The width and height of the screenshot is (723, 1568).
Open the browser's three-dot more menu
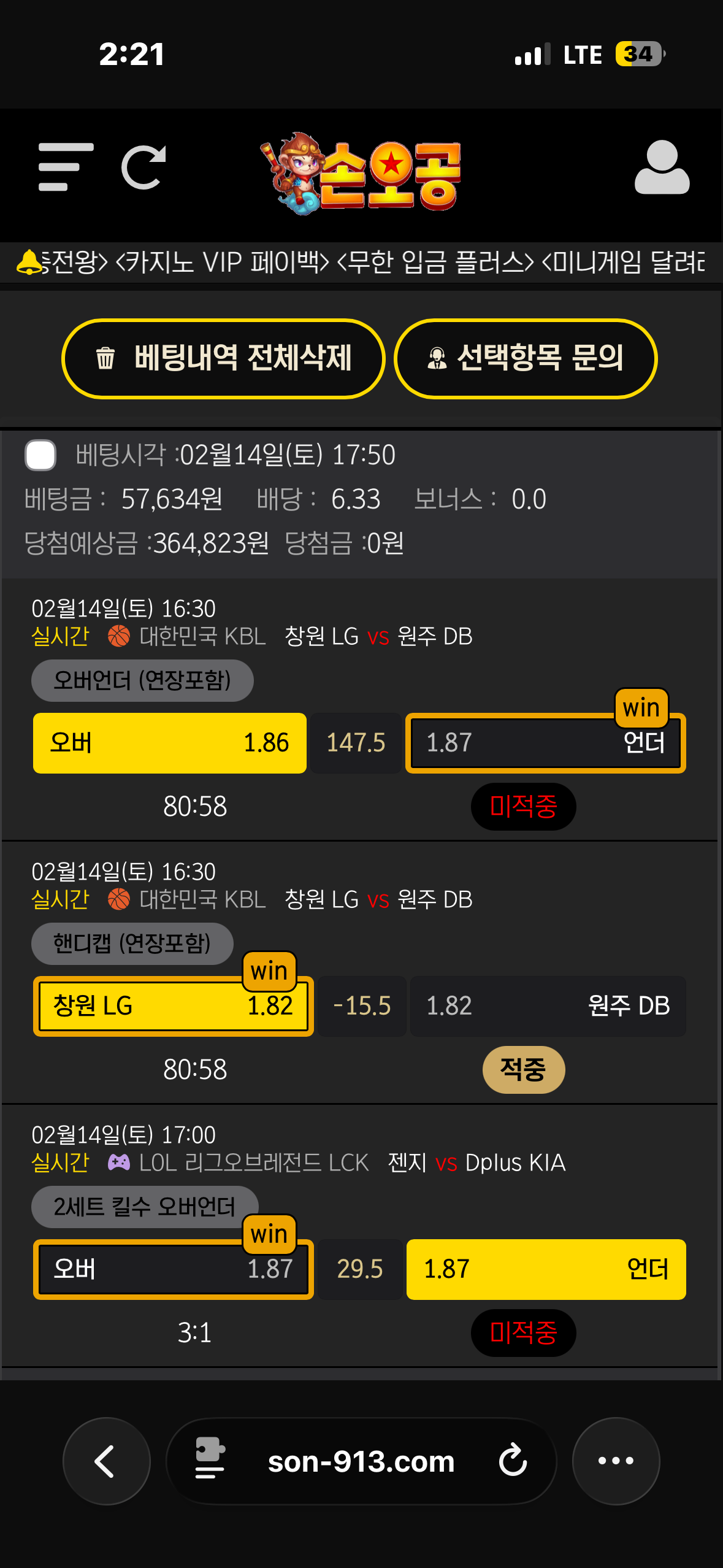point(616,1461)
